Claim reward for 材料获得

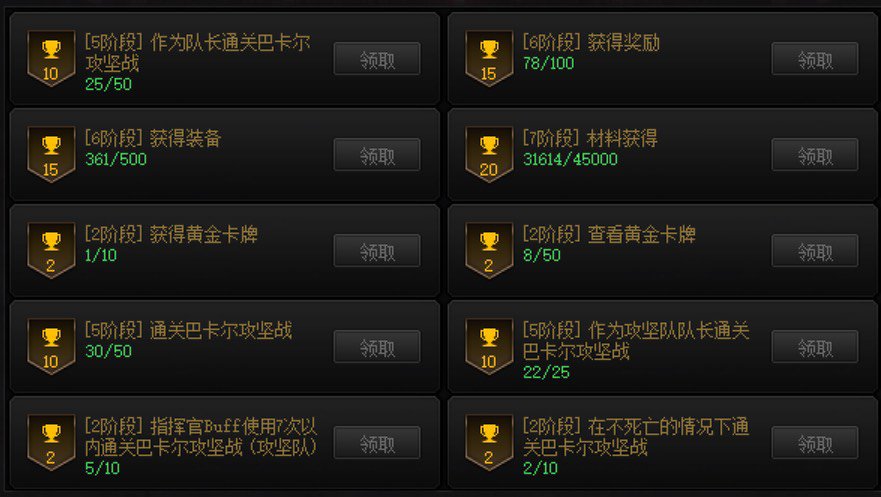pyautogui.click(x=814, y=155)
